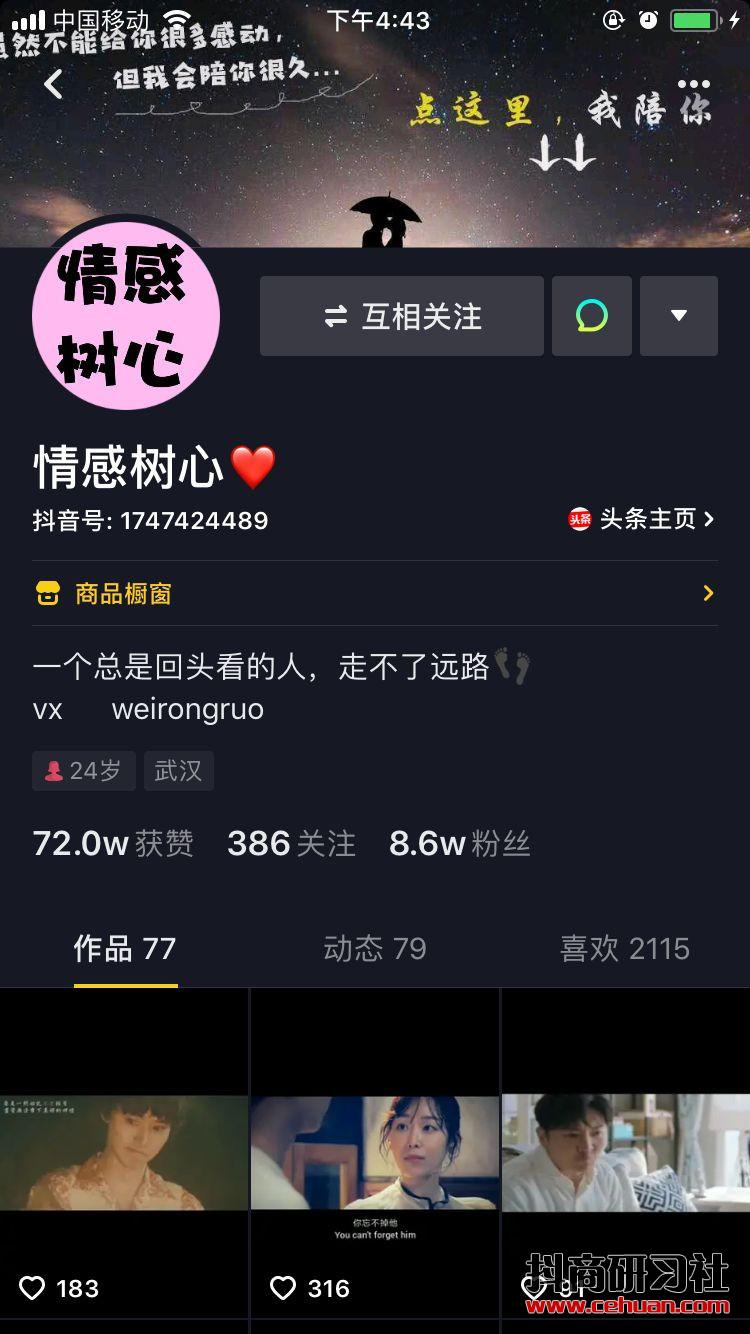Go back using the top-left arrow

click(54, 84)
